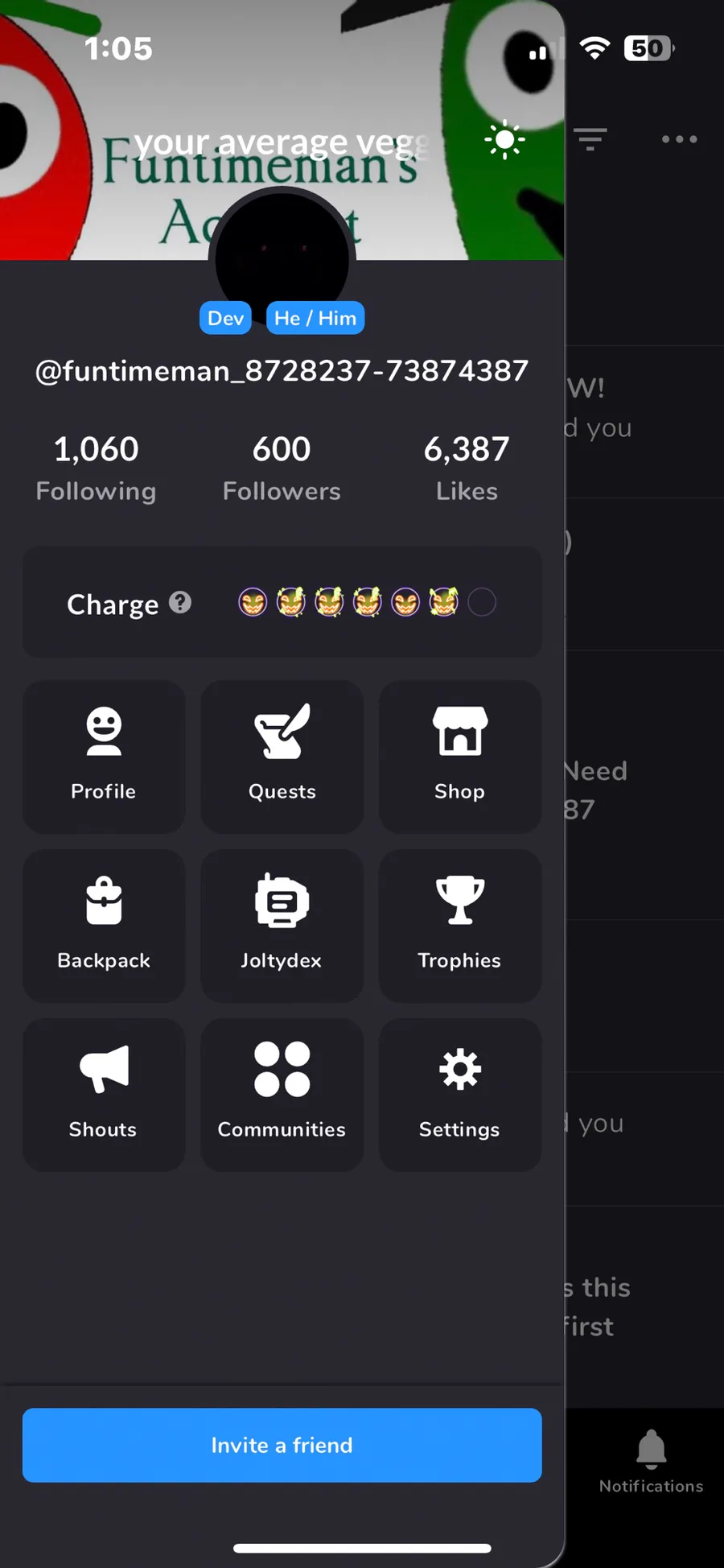Open the Notifications tab
724x1568 pixels.
[651, 1461]
